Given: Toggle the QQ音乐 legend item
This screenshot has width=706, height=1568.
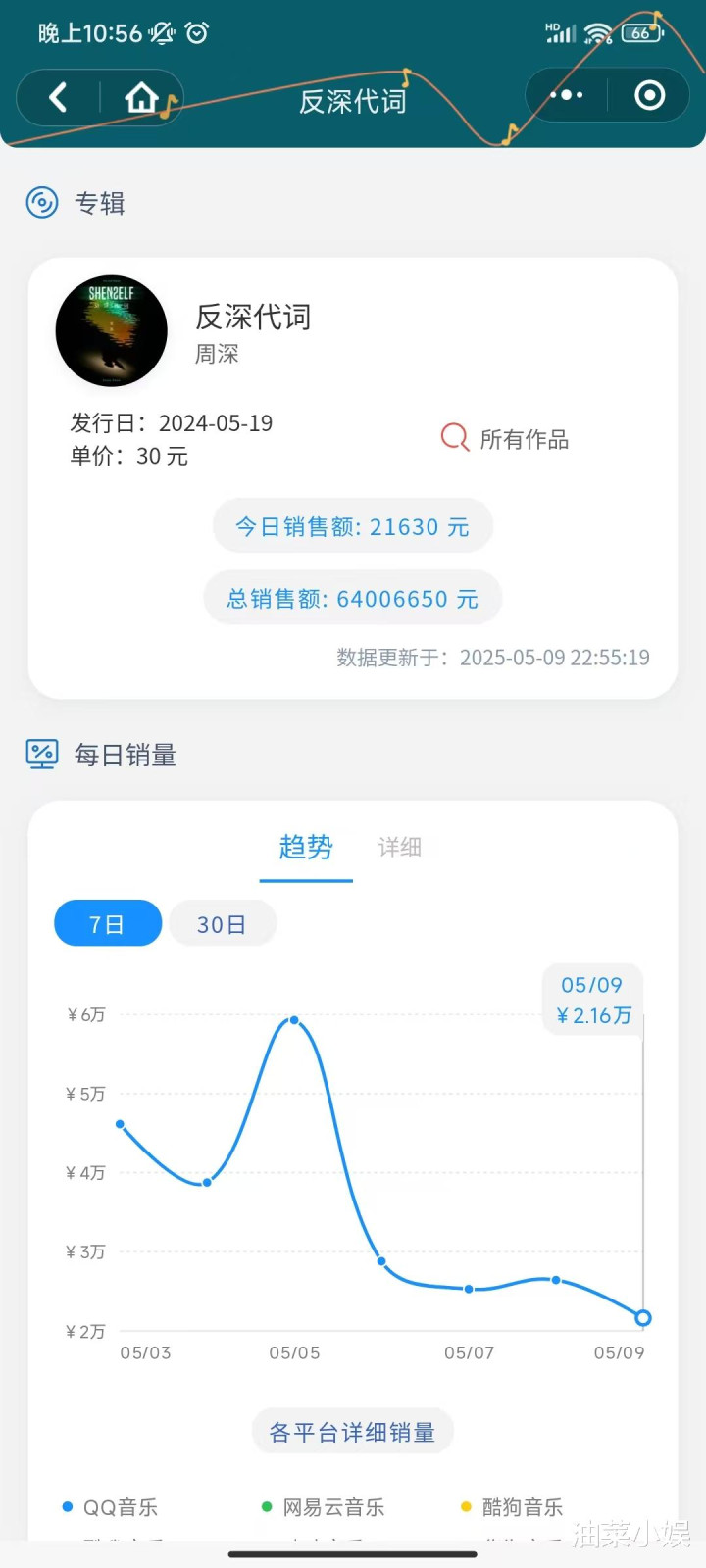Looking at the screenshot, I should (110, 1507).
